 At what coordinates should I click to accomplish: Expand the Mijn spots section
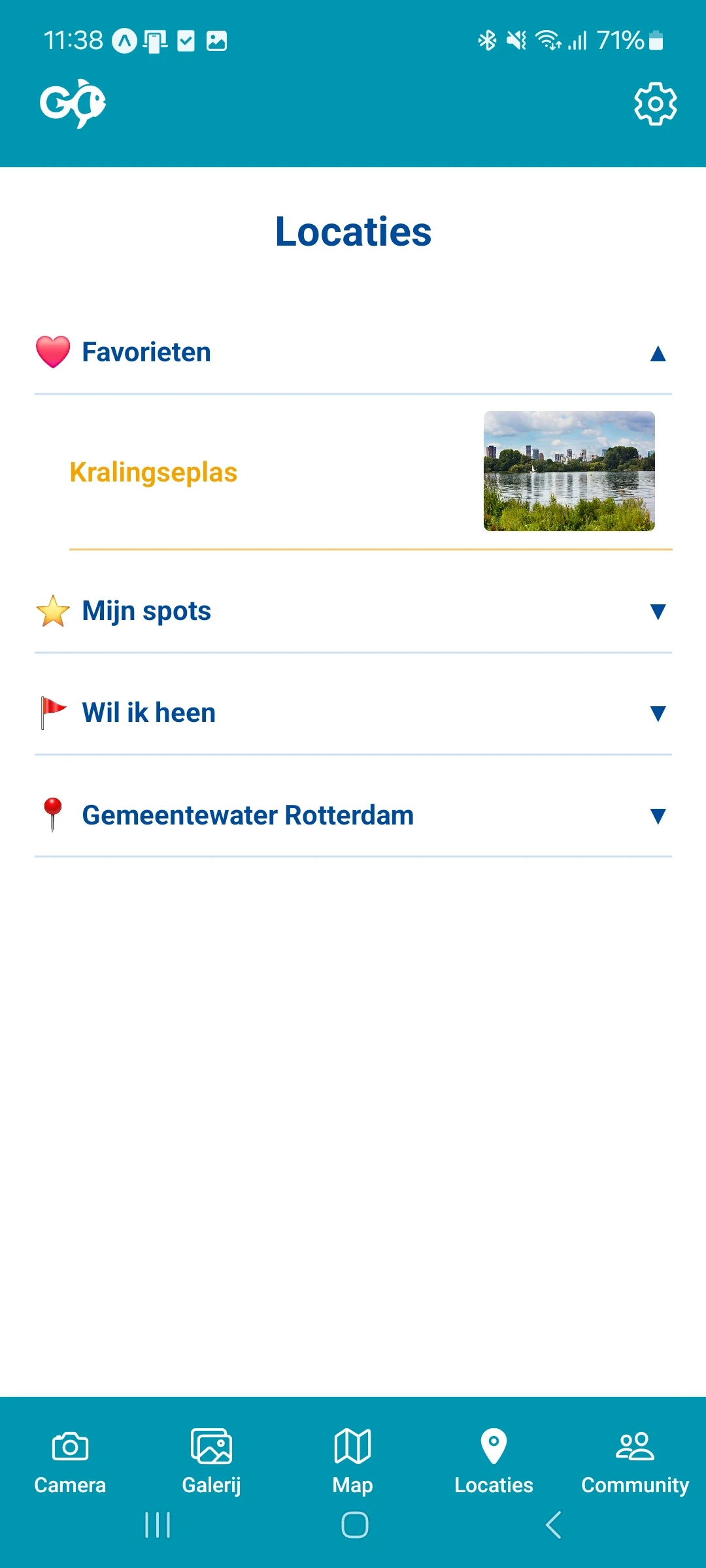point(656,612)
